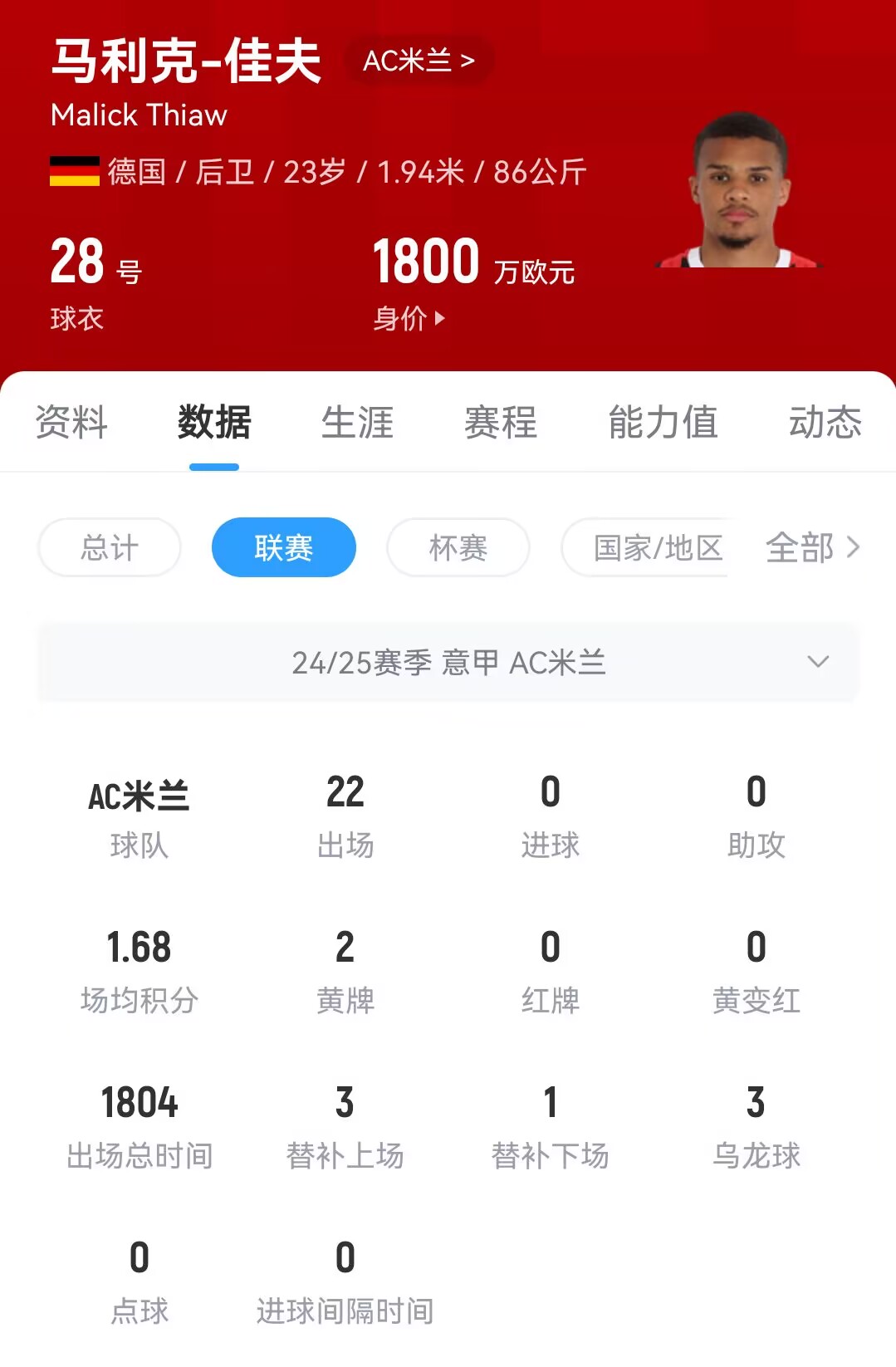The height and width of the screenshot is (1367, 896).
Task: Go to the 赛程 schedule tab
Action: pos(501,422)
